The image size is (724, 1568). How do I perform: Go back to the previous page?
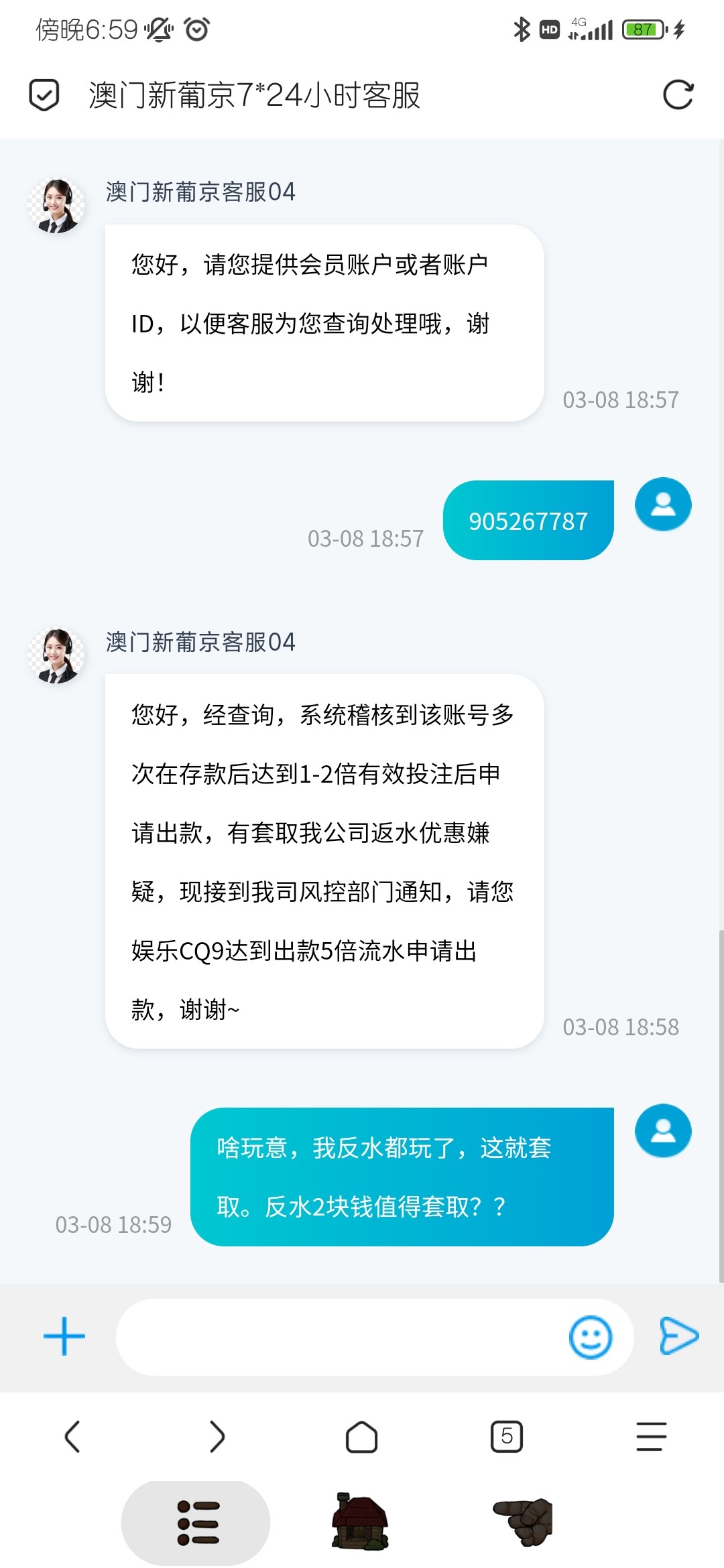pyautogui.click(x=72, y=1437)
